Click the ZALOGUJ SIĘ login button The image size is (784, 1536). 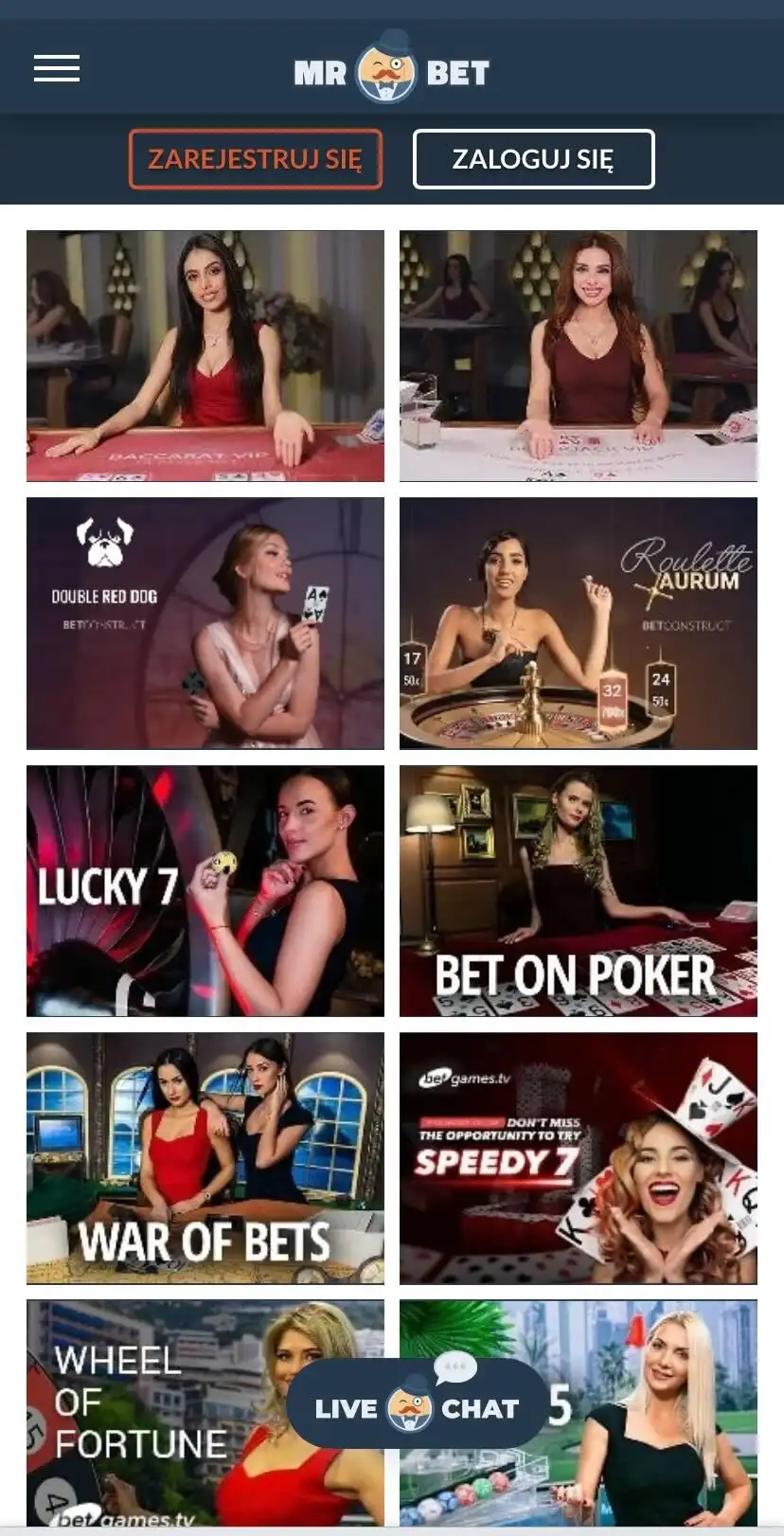pos(533,159)
